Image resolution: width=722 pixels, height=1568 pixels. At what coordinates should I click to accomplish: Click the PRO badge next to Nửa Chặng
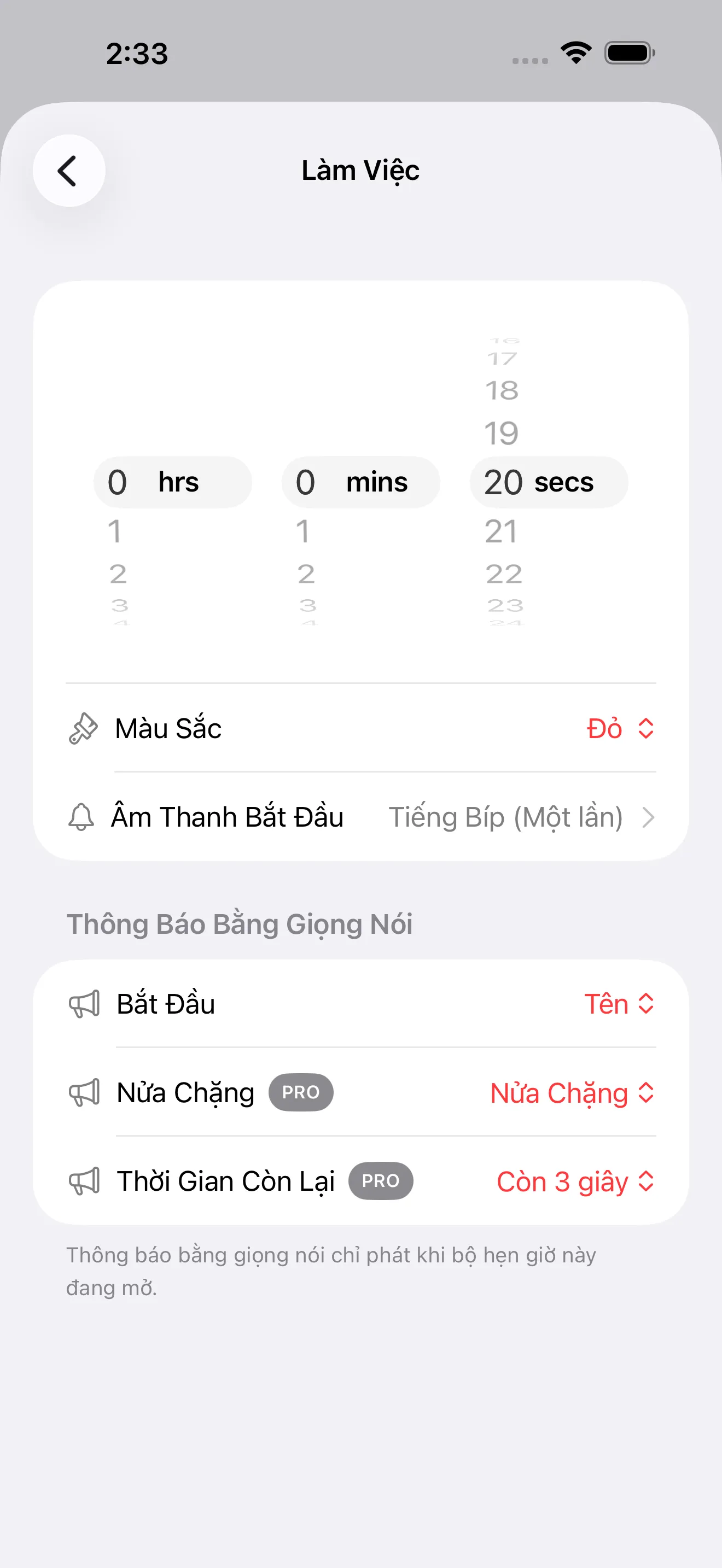[301, 1092]
